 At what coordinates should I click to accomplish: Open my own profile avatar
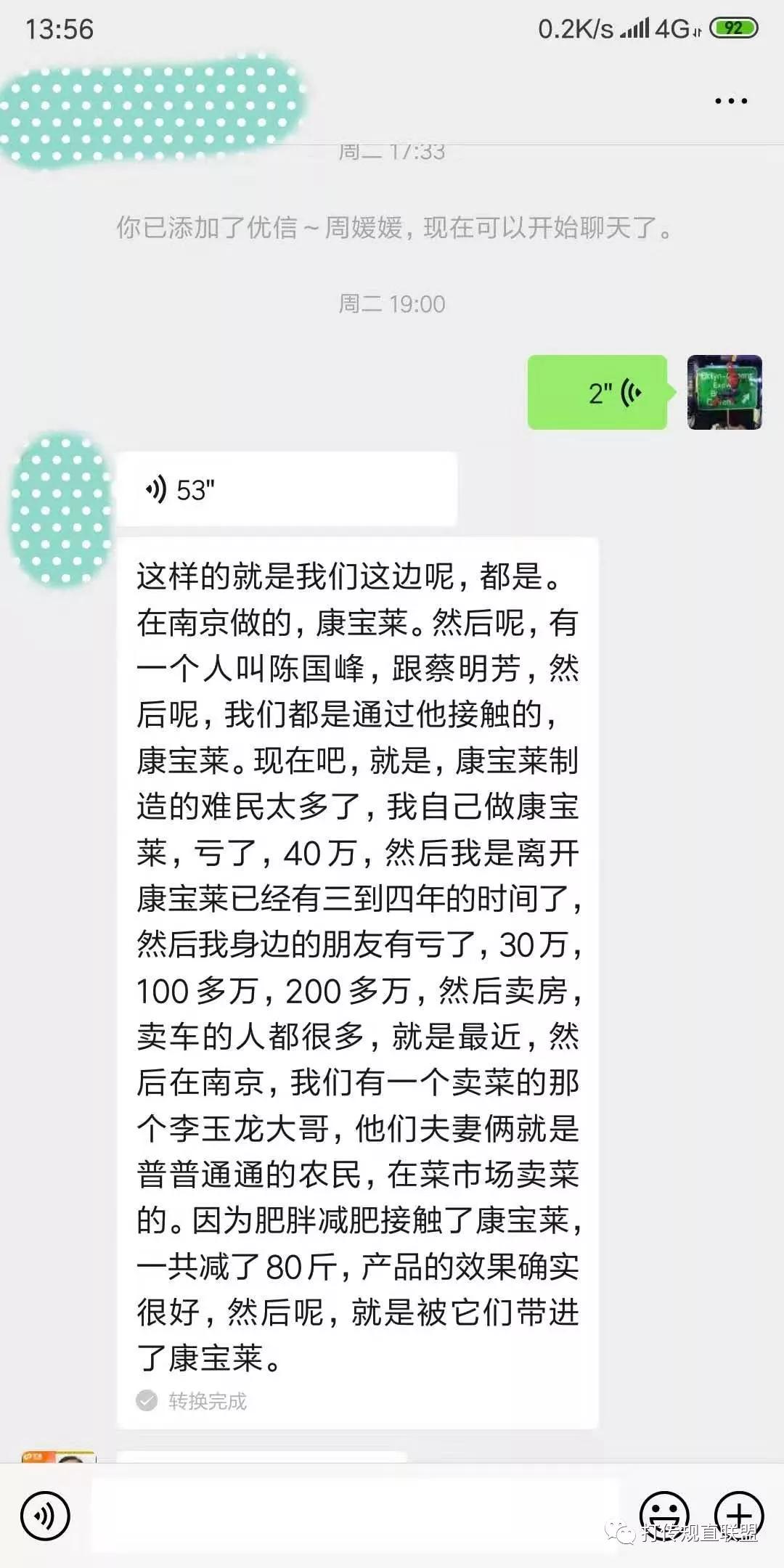[x=724, y=393]
